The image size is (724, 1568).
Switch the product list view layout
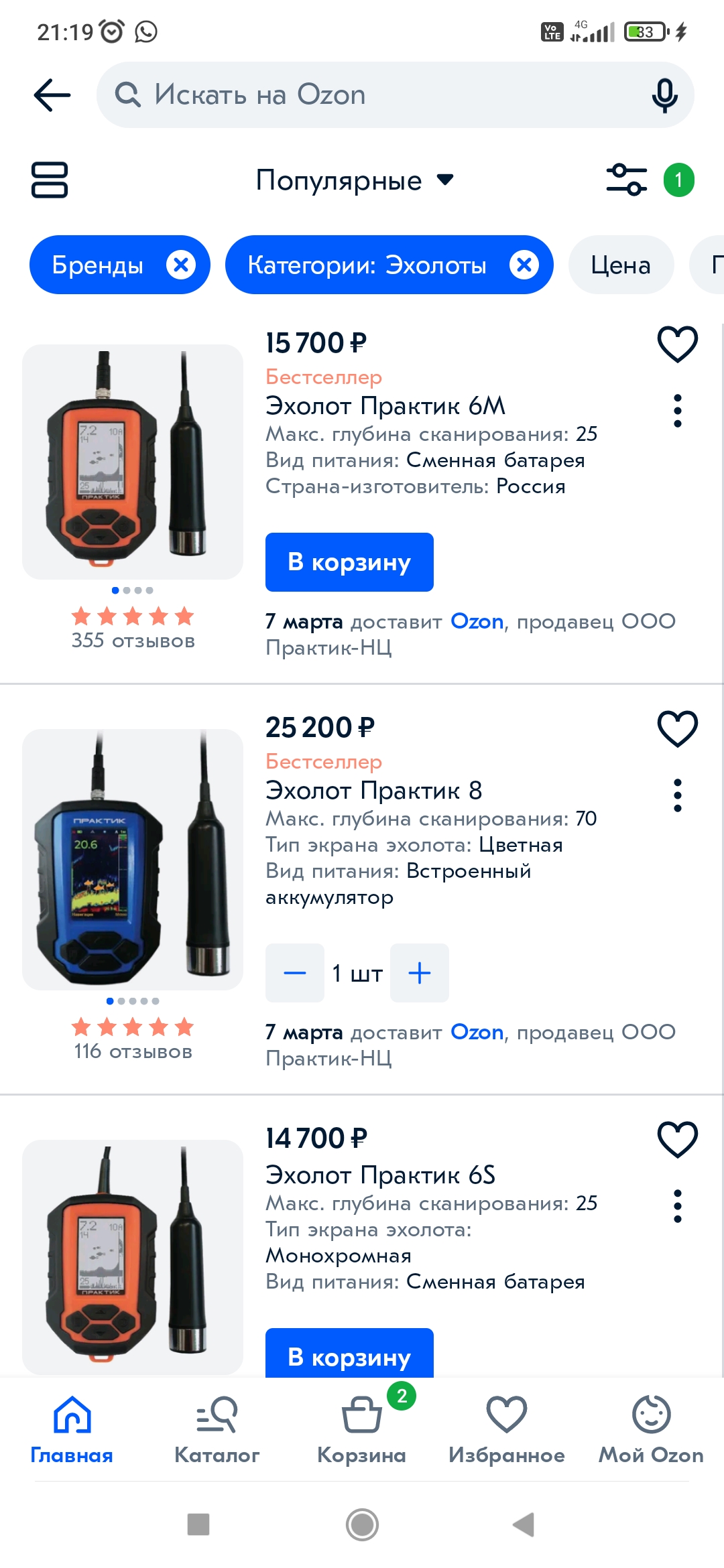[50, 180]
